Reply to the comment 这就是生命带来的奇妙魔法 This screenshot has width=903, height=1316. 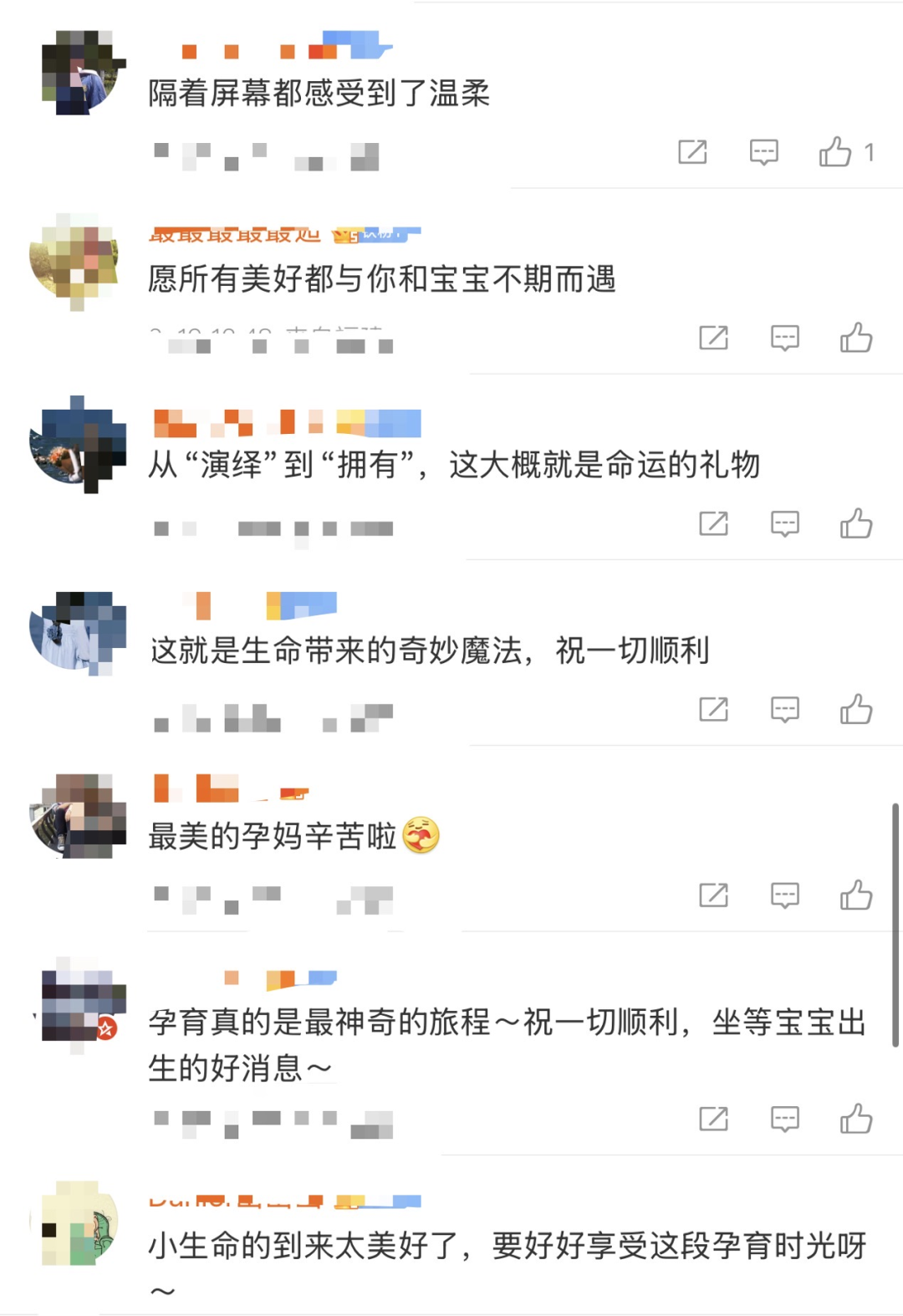tap(784, 710)
